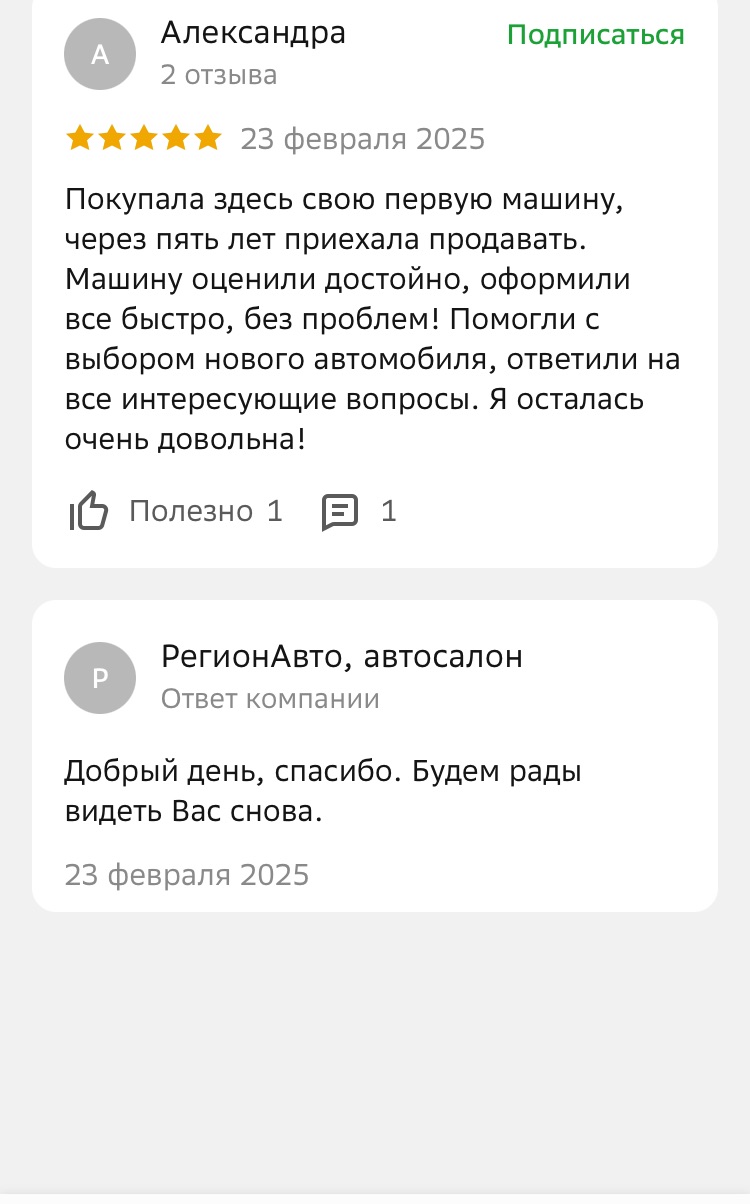Open the comments icon under the review

(340, 512)
